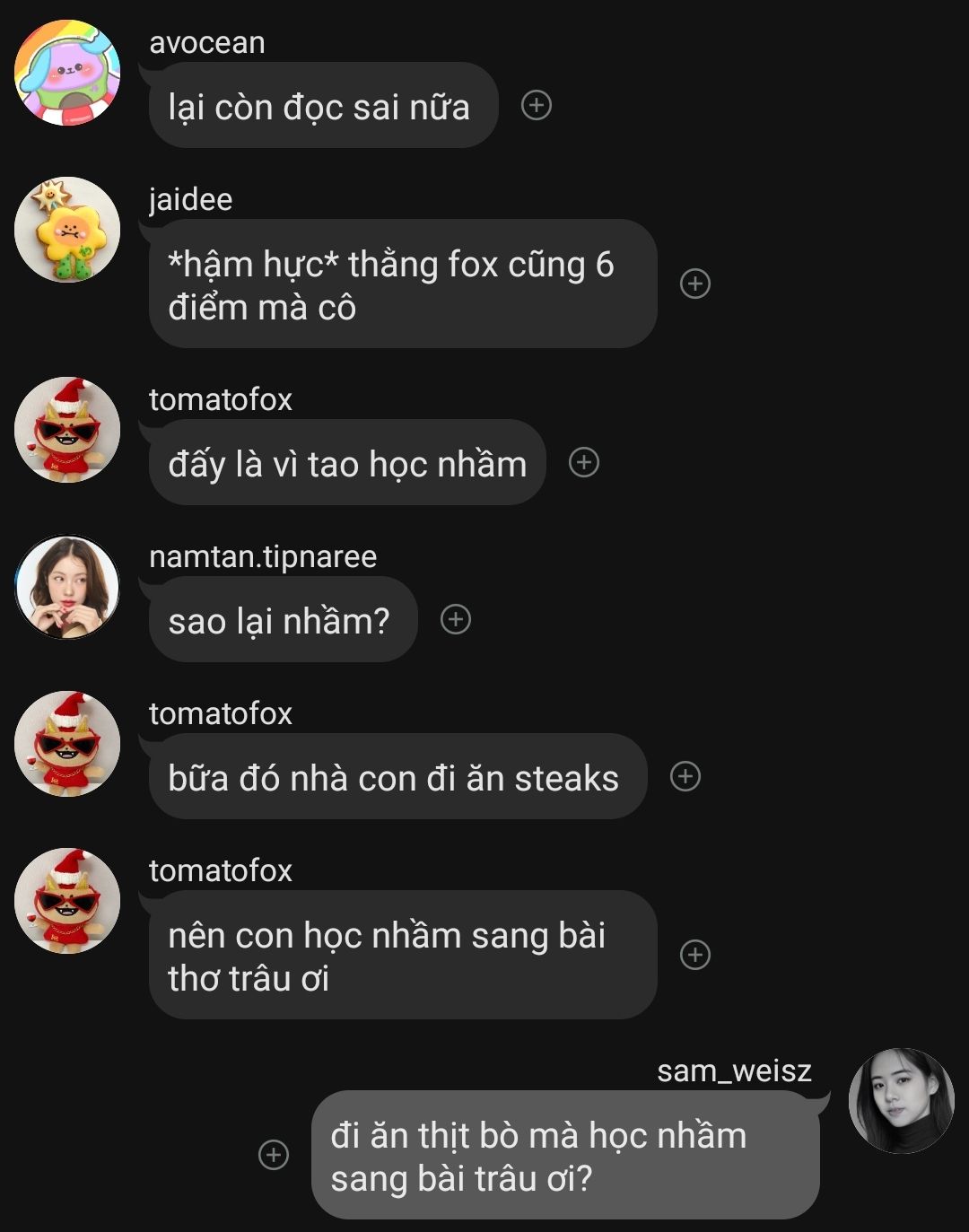The width and height of the screenshot is (969, 1232).
Task: Add reaction to "bữa đó nhà con đi ăn steaks"
Action: (685, 776)
